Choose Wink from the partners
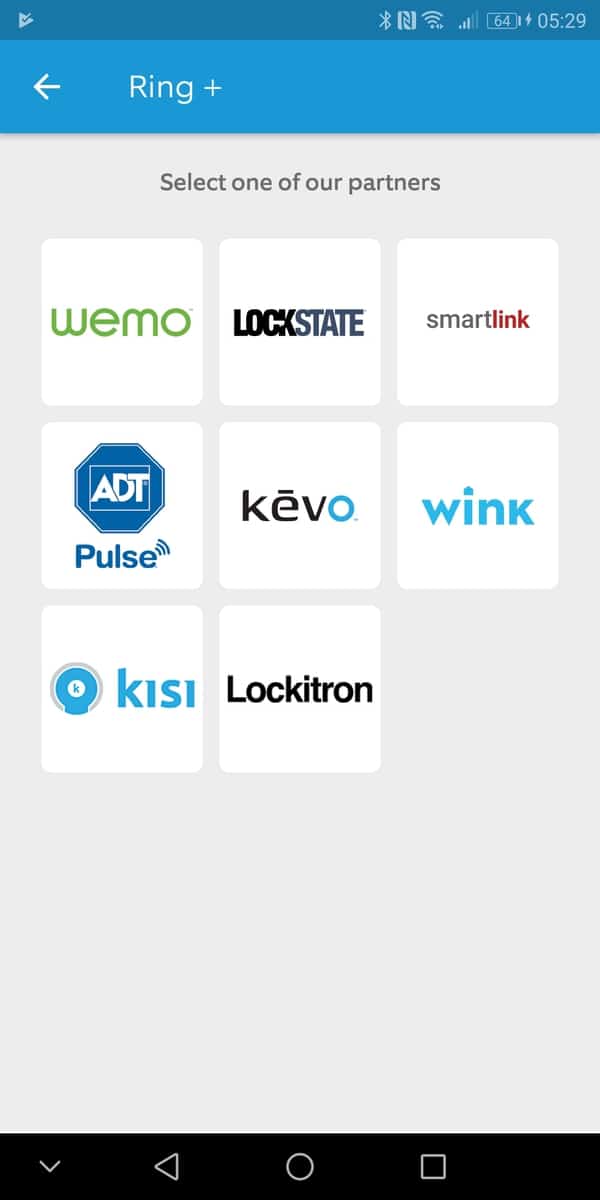This screenshot has width=600, height=1200. pyautogui.click(x=478, y=506)
